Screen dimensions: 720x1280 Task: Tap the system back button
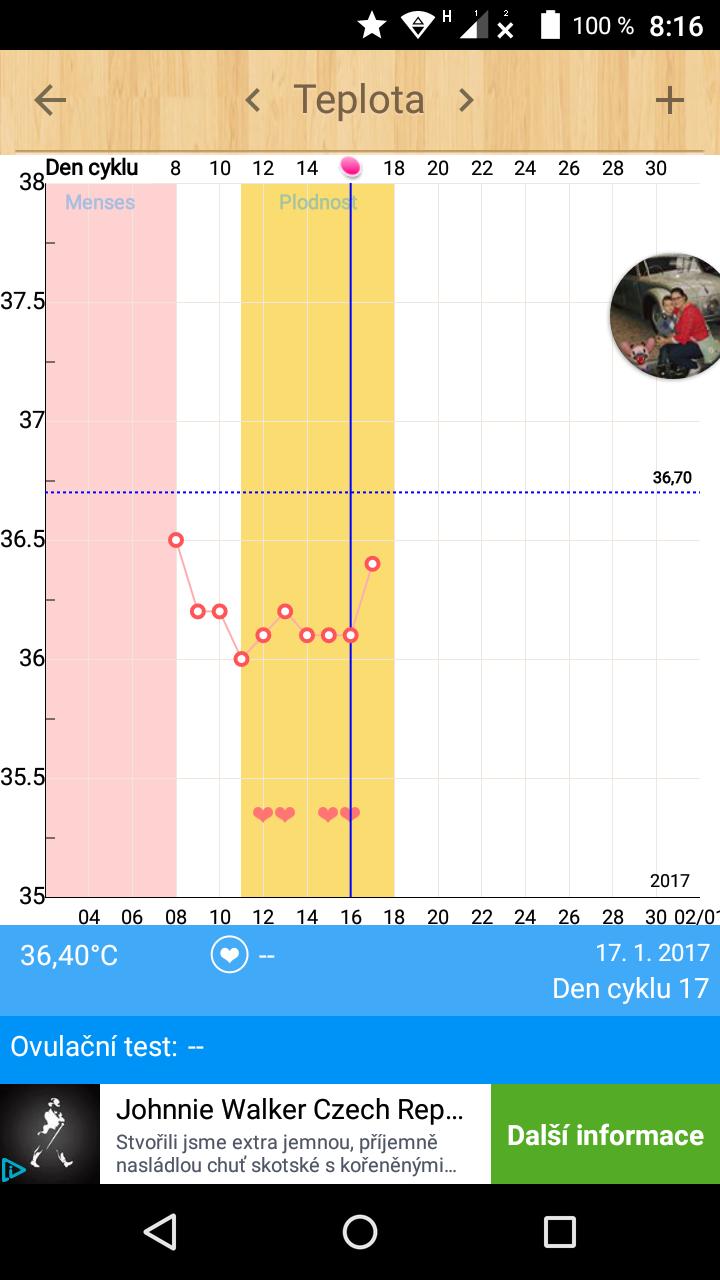(160, 1232)
